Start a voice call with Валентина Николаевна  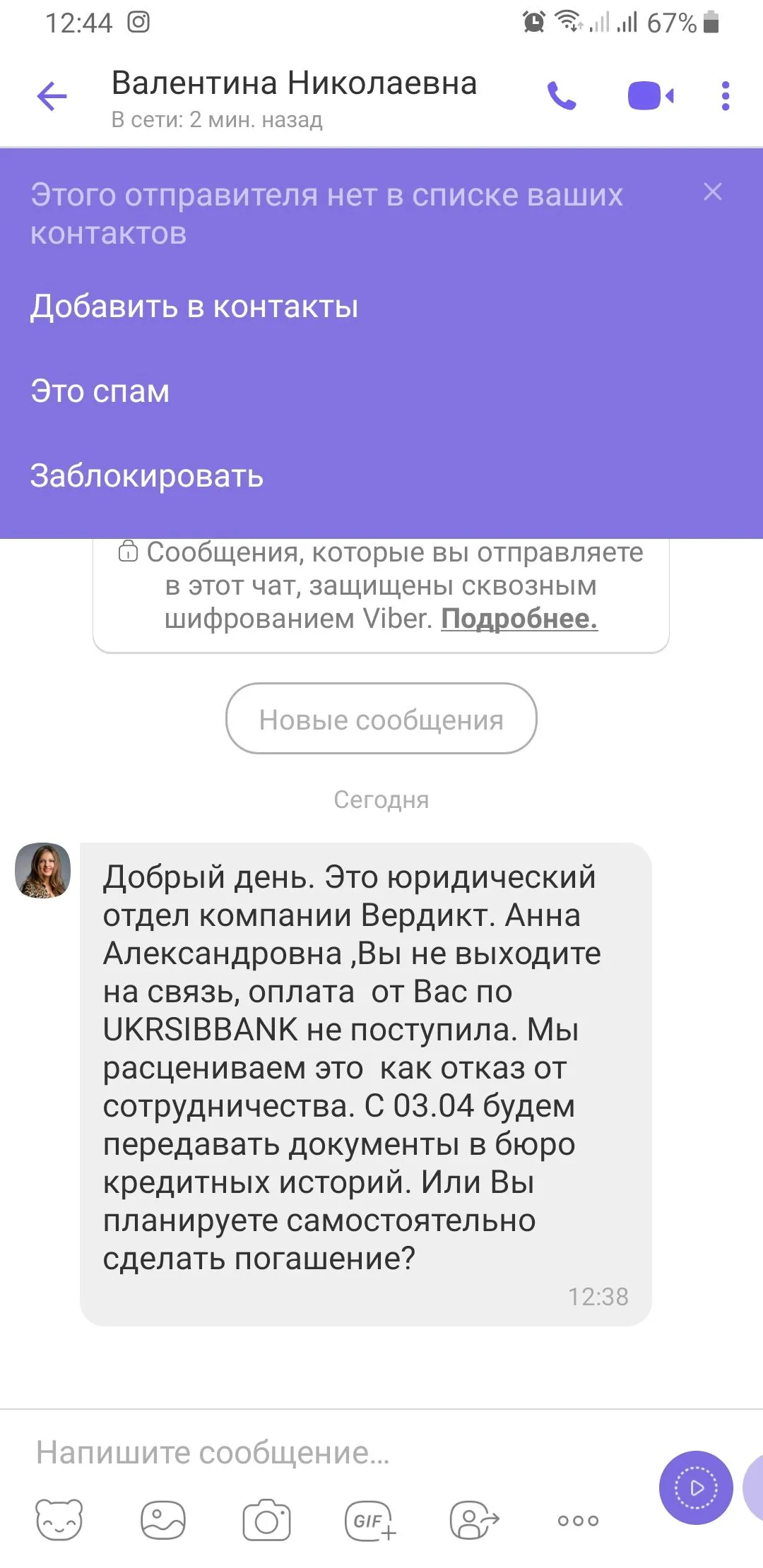(x=562, y=97)
